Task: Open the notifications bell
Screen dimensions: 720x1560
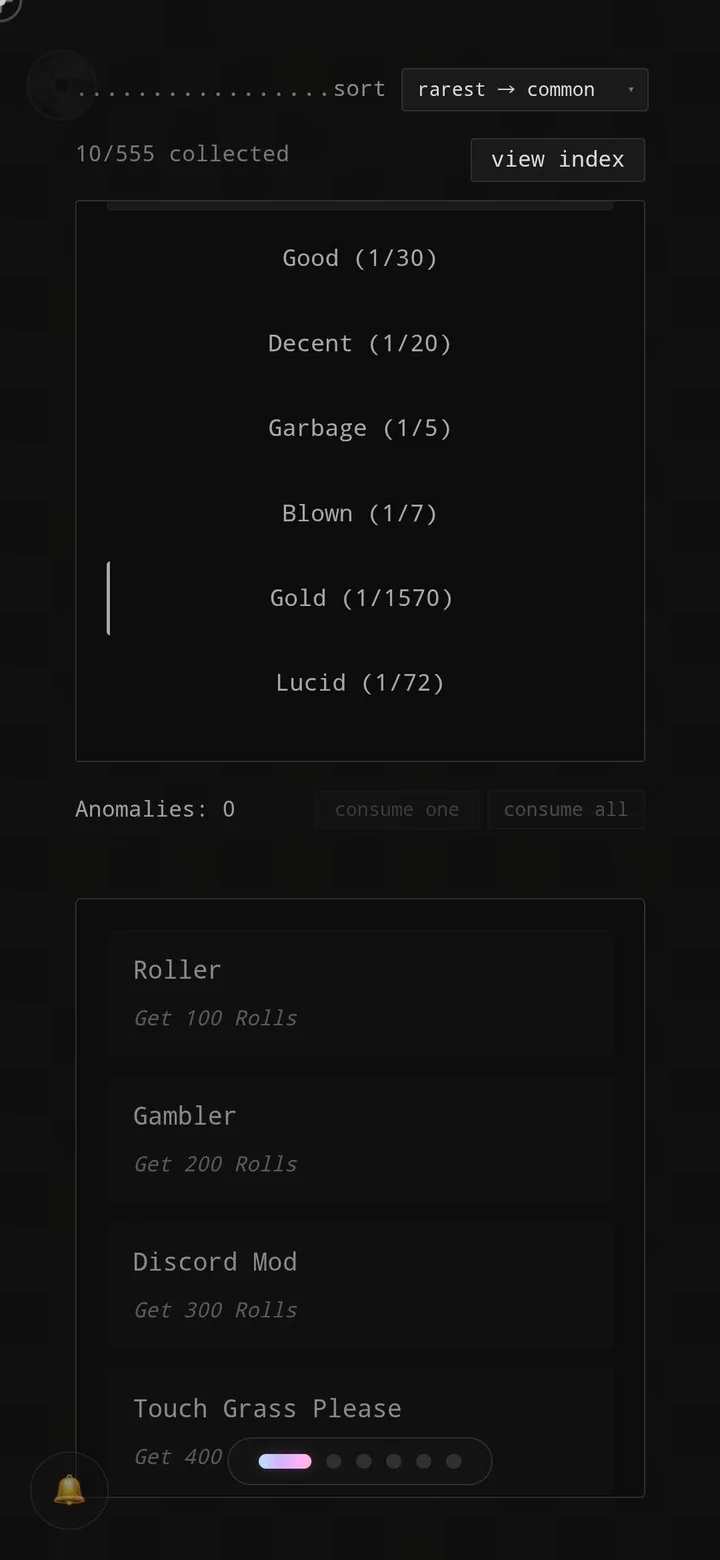Action: (x=69, y=1491)
